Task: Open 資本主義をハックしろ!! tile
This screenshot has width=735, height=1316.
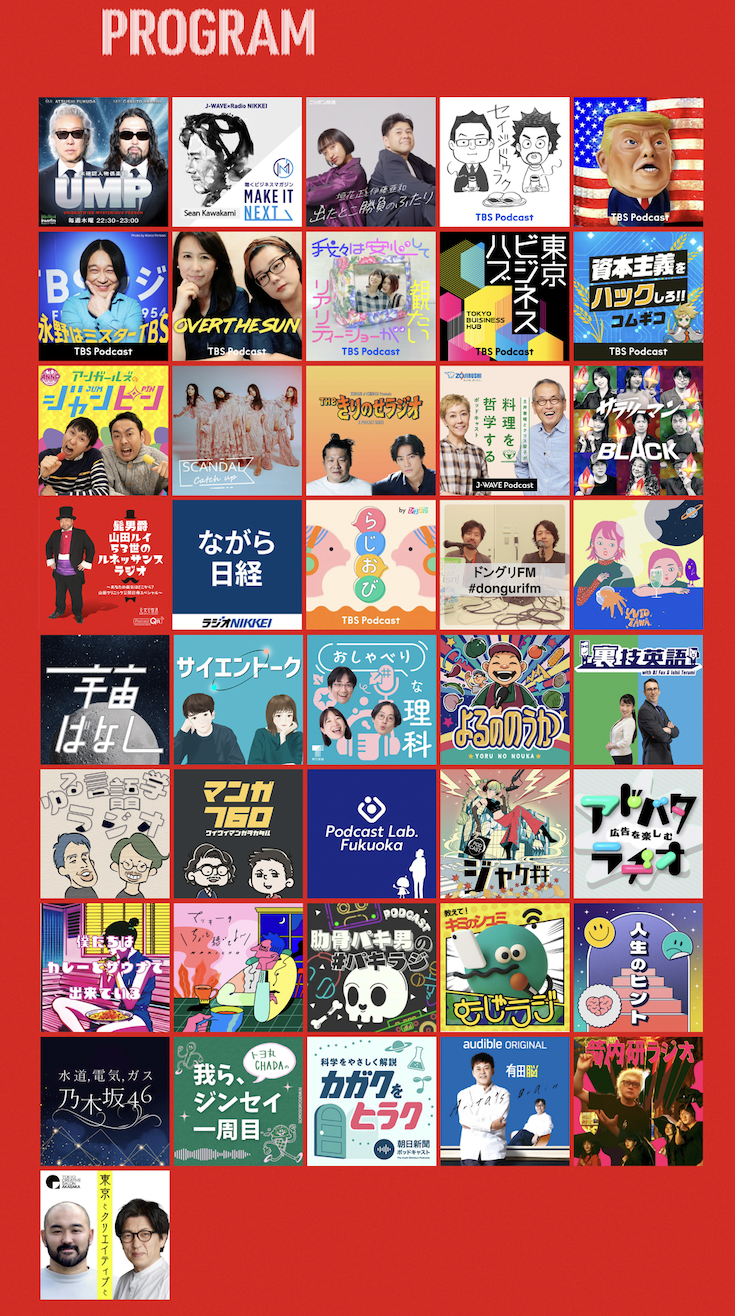Action: click(x=638, y=296)
